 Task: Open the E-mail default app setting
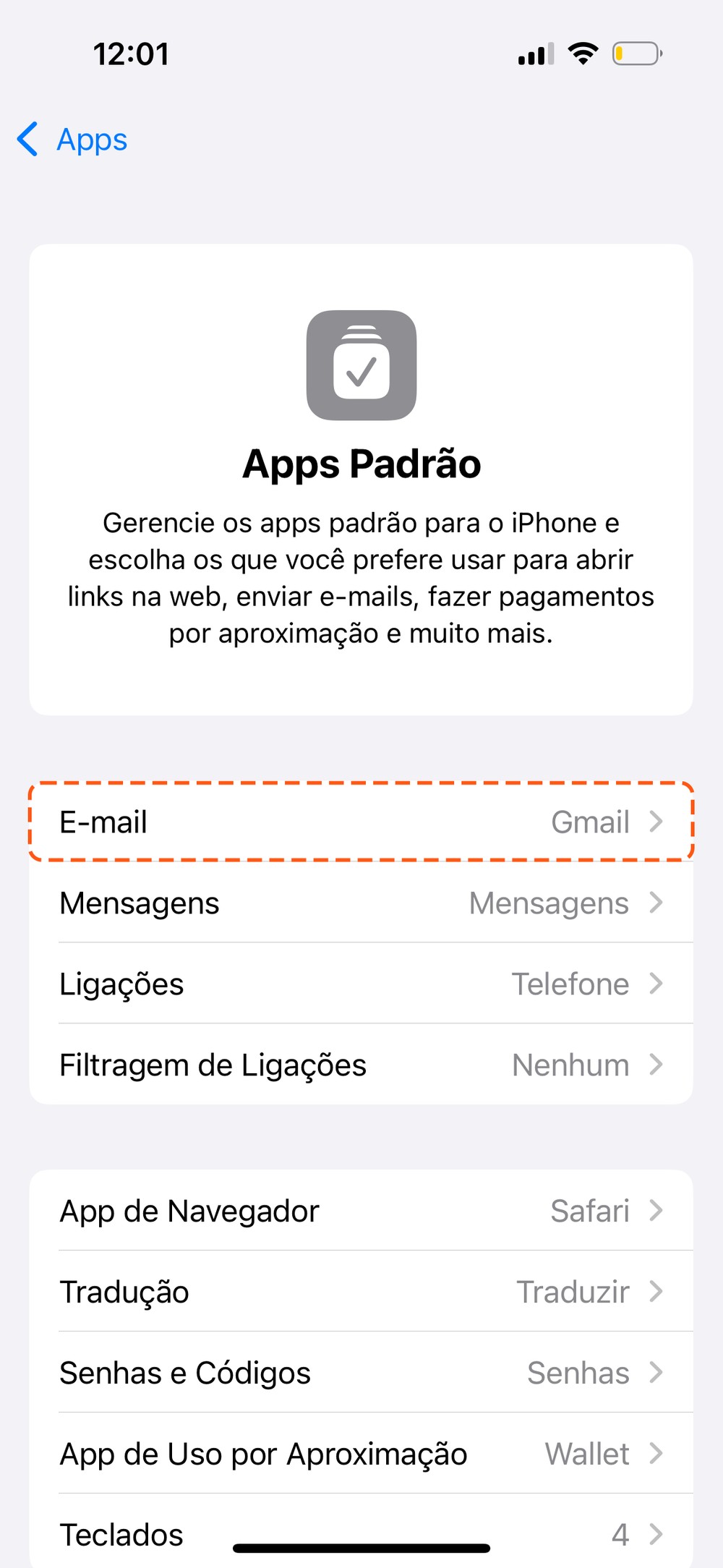point(361,822)
